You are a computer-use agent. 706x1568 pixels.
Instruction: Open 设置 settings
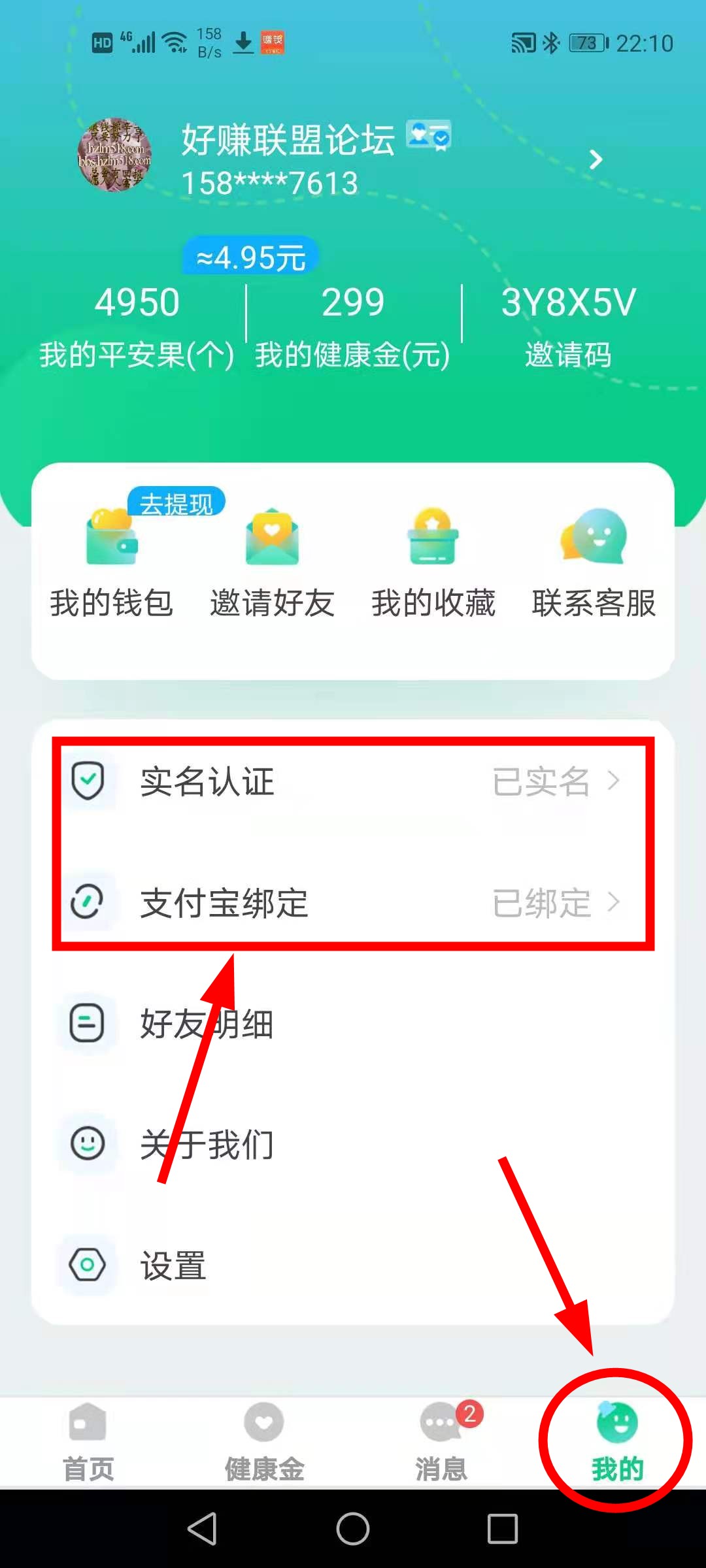pos(353,1265)
